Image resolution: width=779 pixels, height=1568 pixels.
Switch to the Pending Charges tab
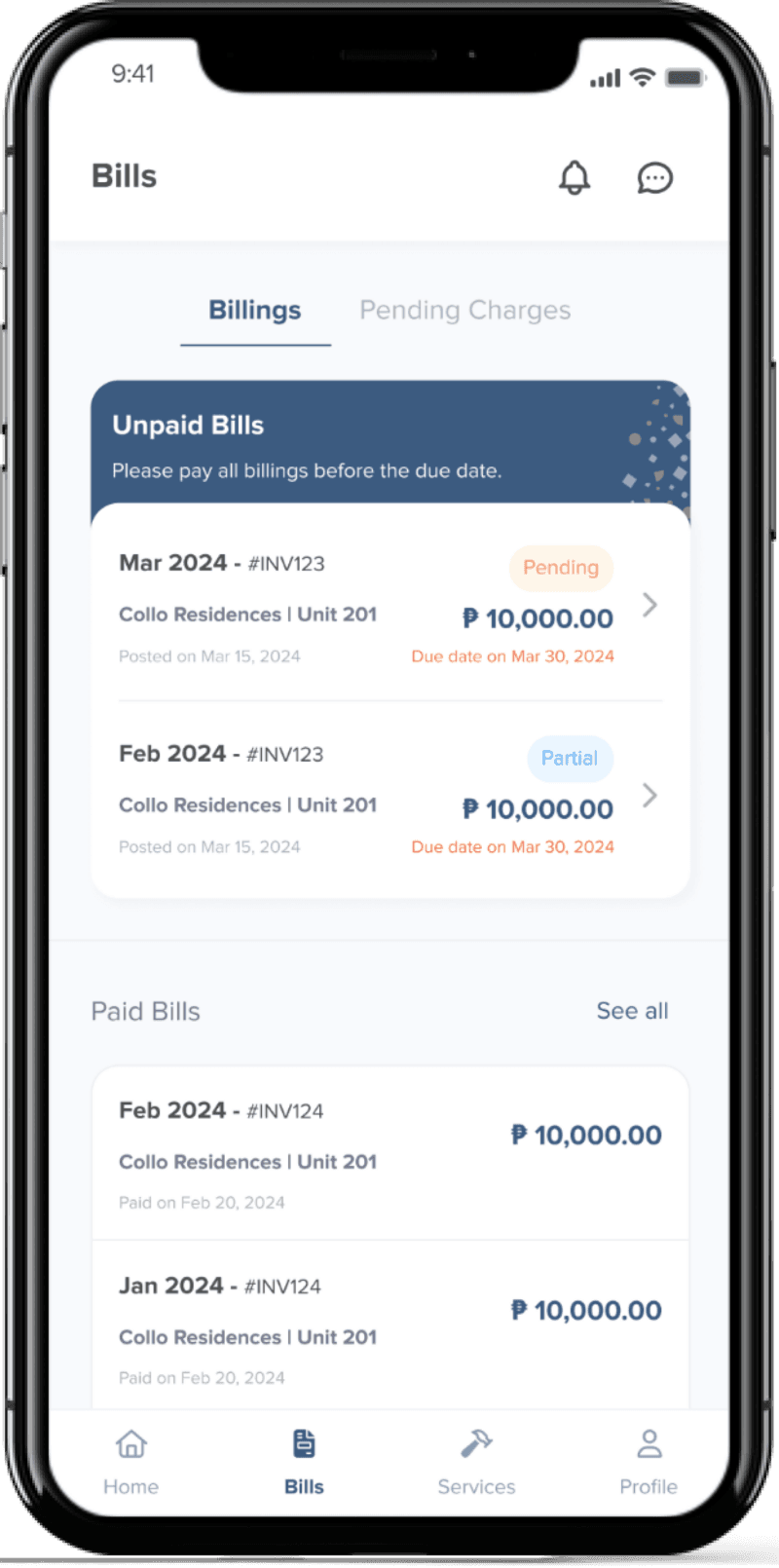point(464,310)
